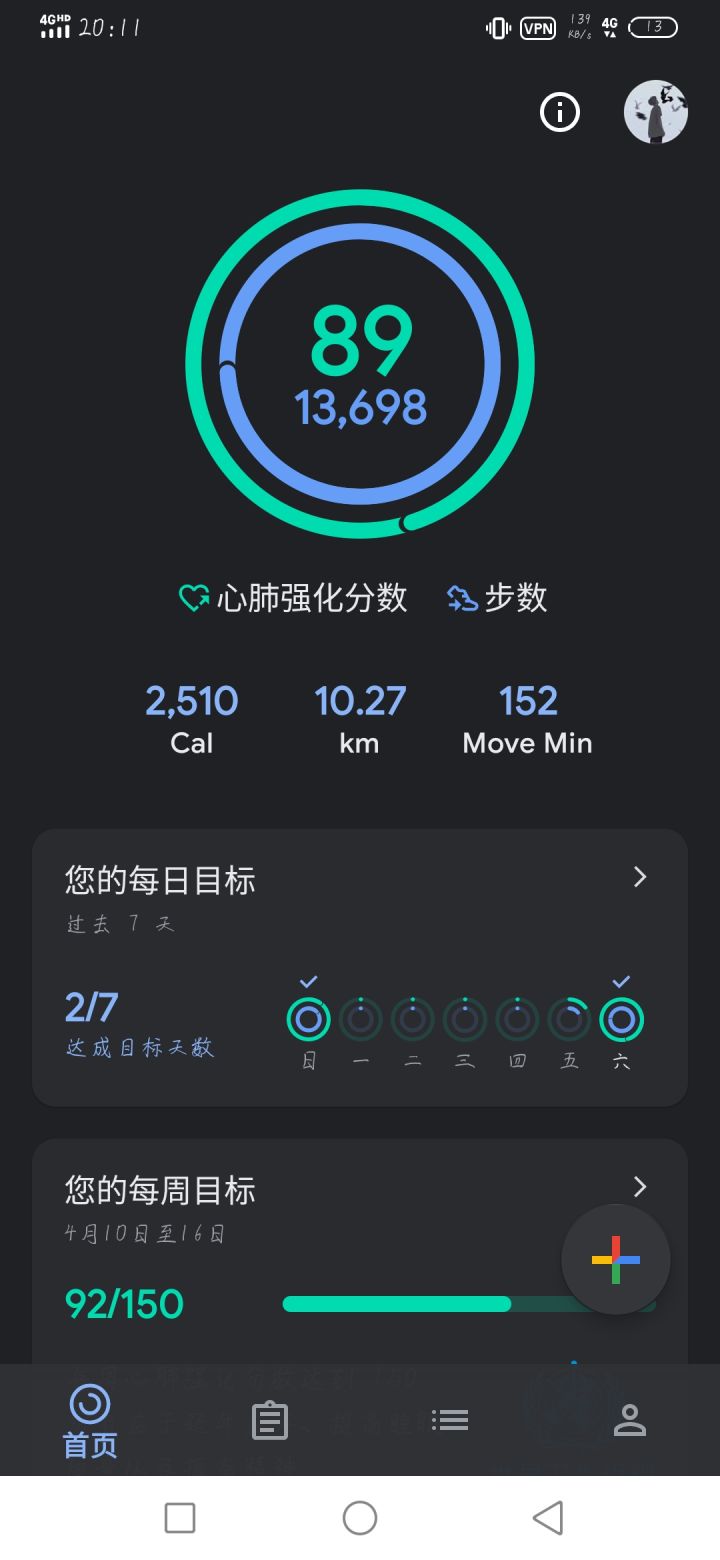Switch to the 首页 tab
720x1560 pixels.
tap(90, 1420)
